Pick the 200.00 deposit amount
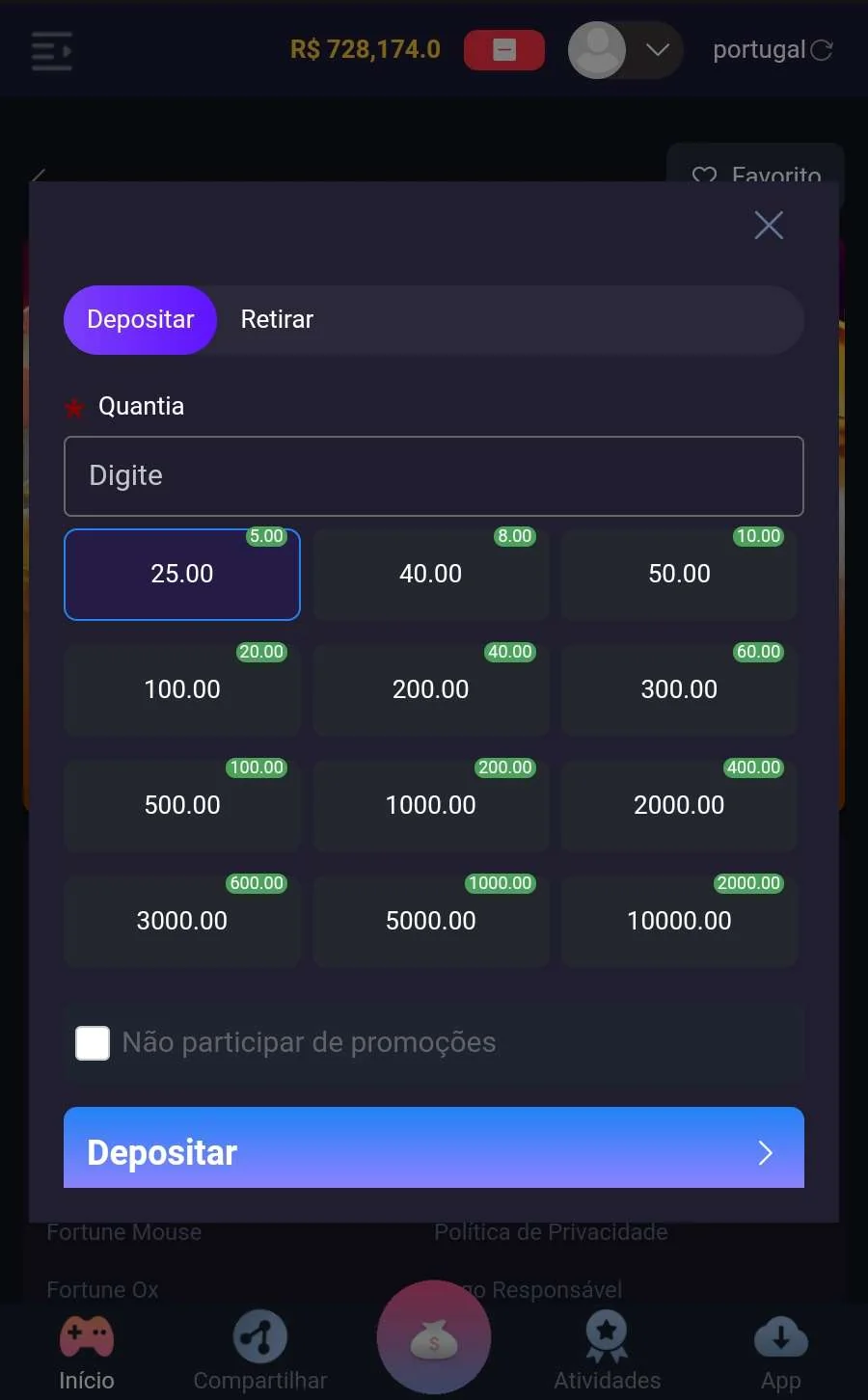 pos(431,690)
